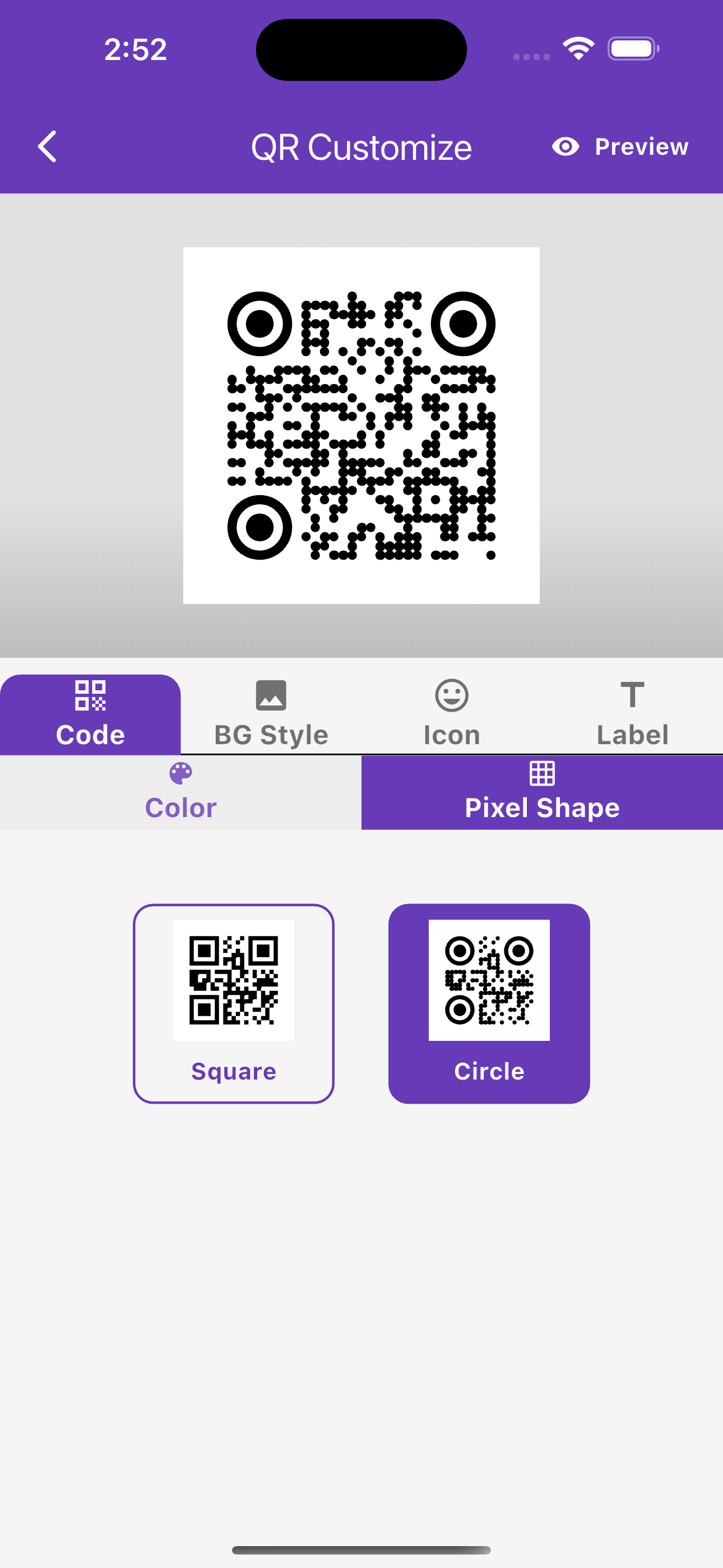Go back from QR Customize
The height and width of the screenshot is (1568, 723).
point(48,147)
